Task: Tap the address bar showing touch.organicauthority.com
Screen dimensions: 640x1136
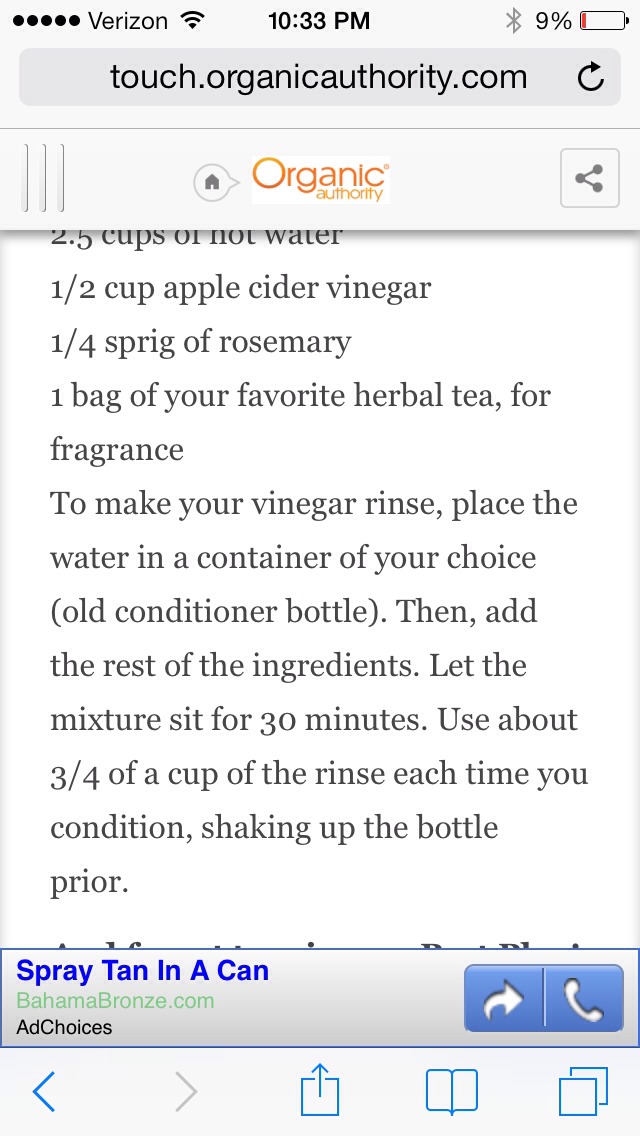Action: coord(319,77)
